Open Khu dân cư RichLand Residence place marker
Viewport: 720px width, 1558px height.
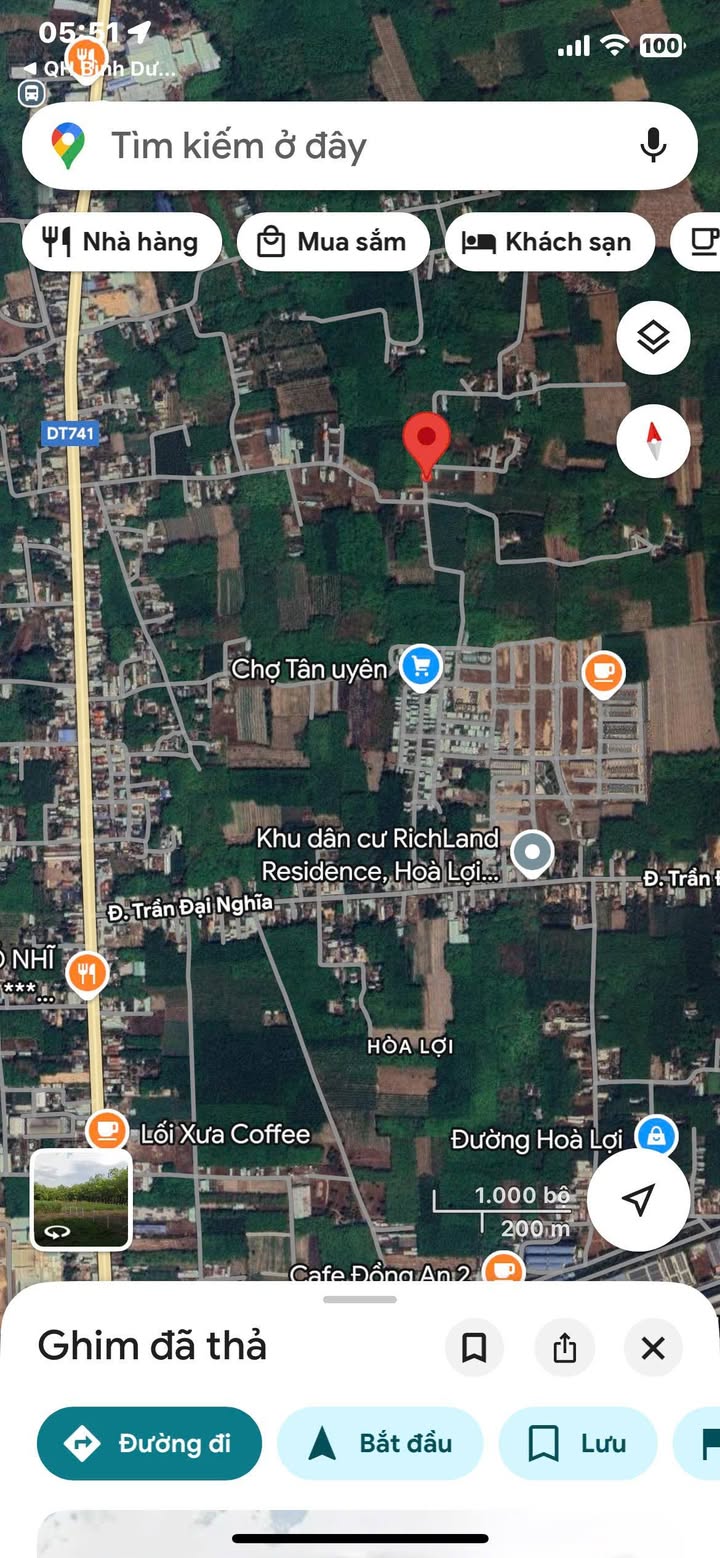pyautogui.click(x=532, y=854)
